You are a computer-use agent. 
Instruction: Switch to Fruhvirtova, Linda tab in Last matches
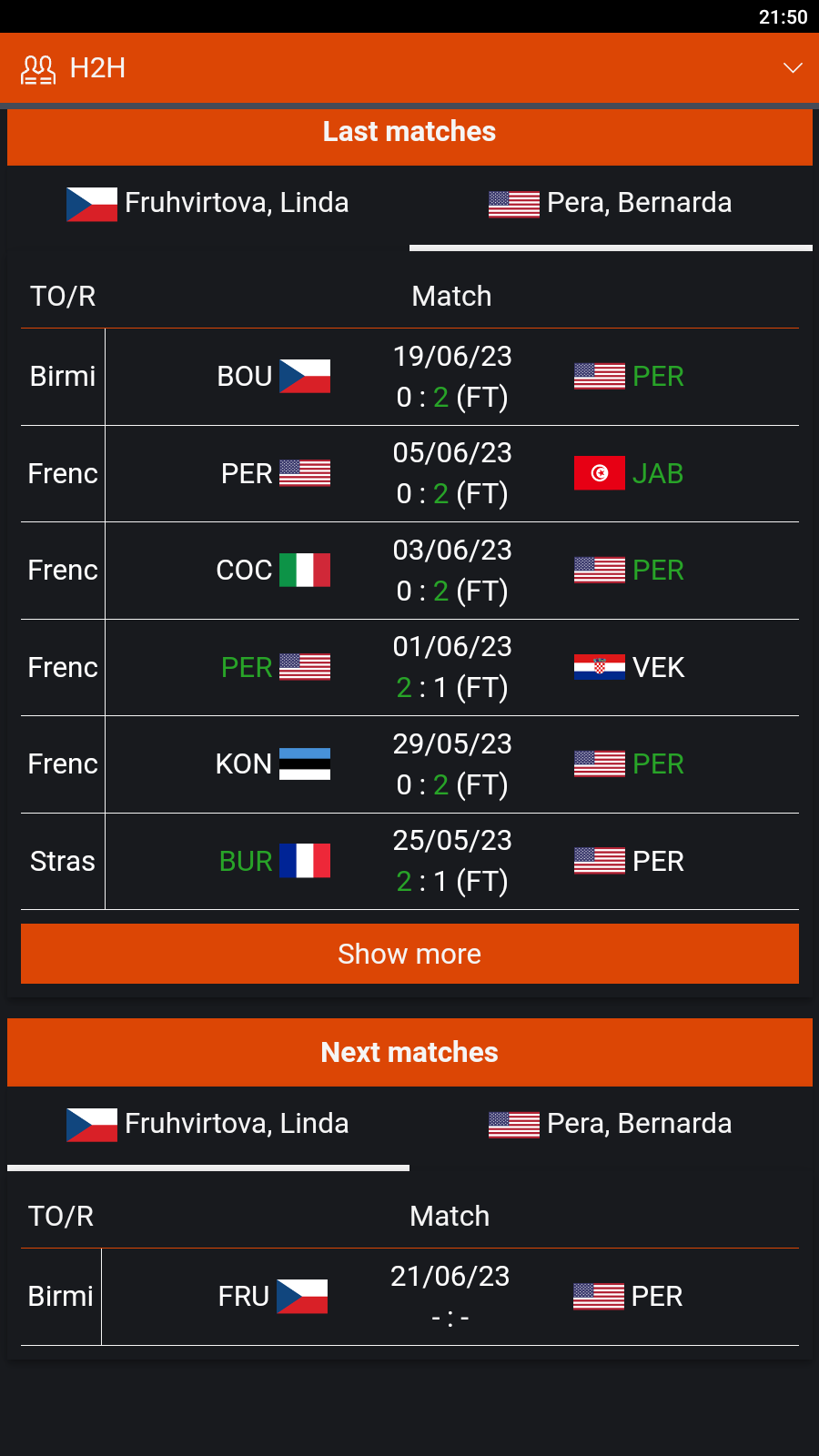[x=208, y=204]
